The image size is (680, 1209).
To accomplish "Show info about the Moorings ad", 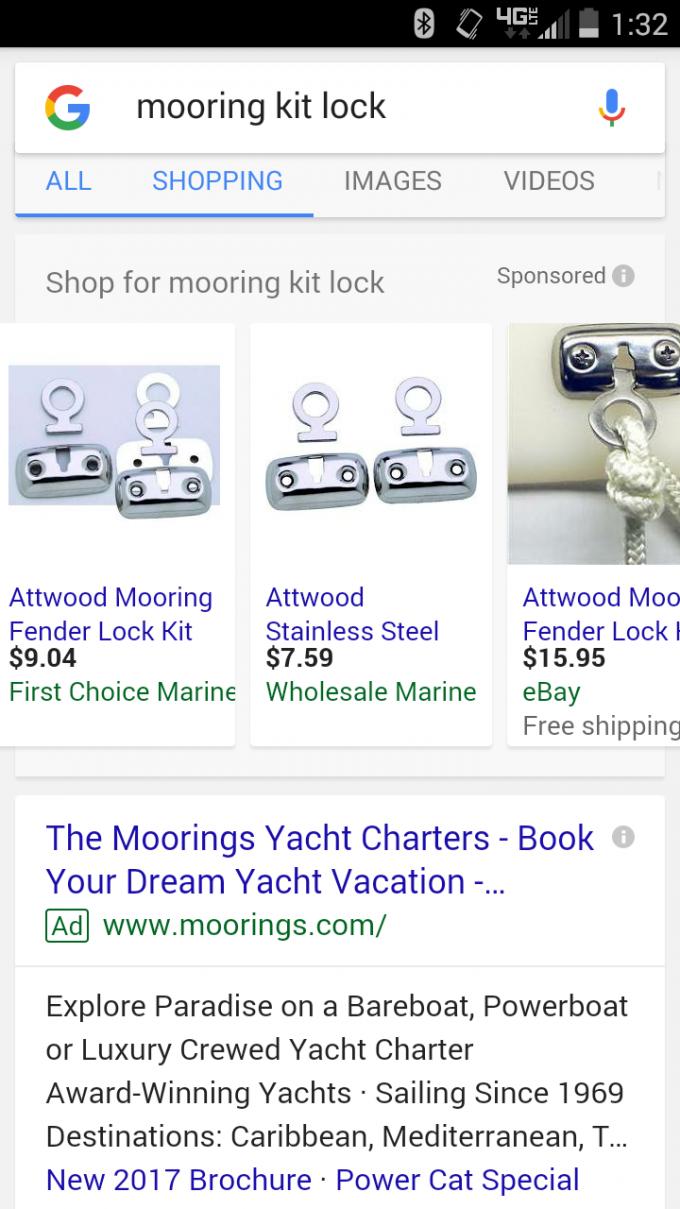I will 623,837.
